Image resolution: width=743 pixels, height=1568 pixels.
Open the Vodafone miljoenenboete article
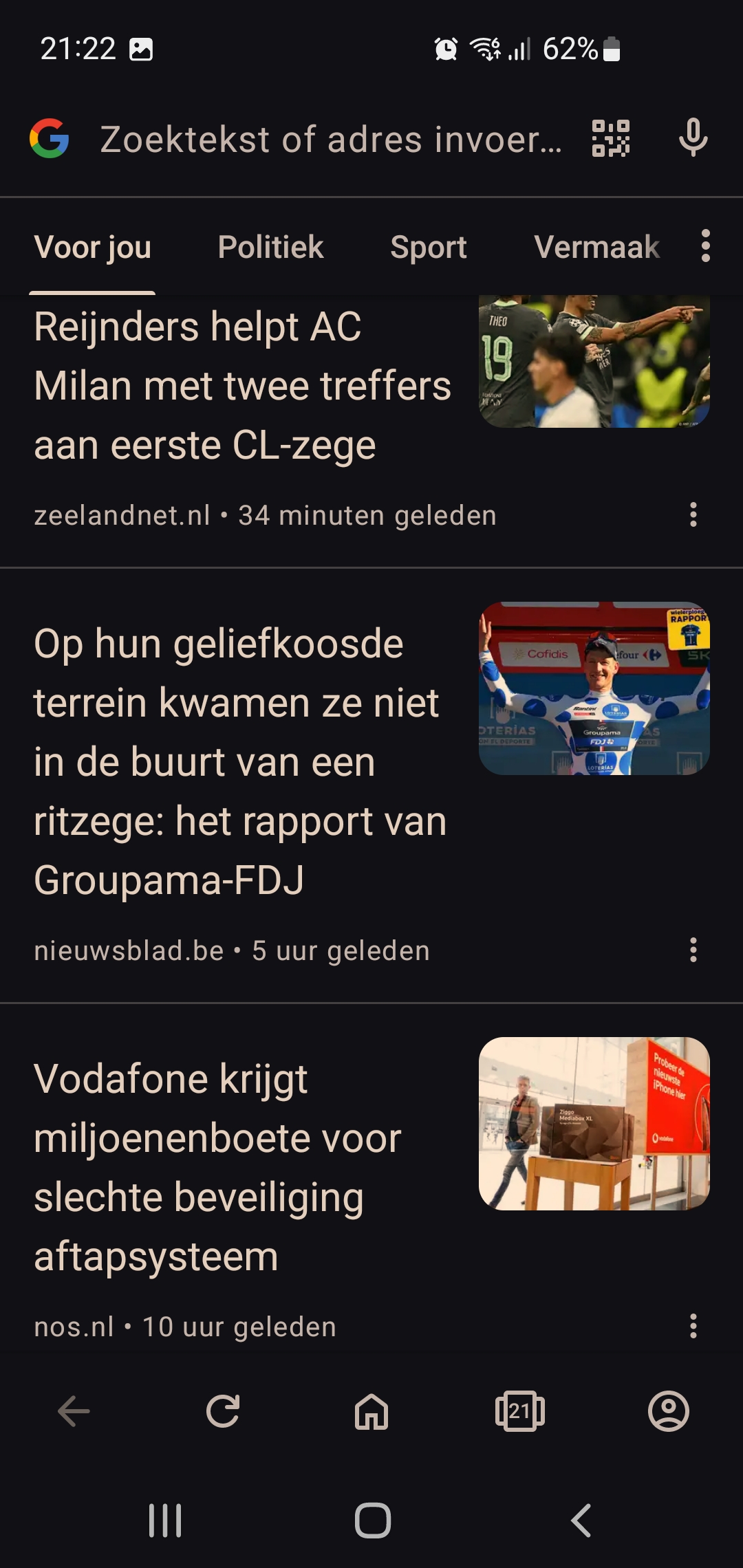[217, 1167]
